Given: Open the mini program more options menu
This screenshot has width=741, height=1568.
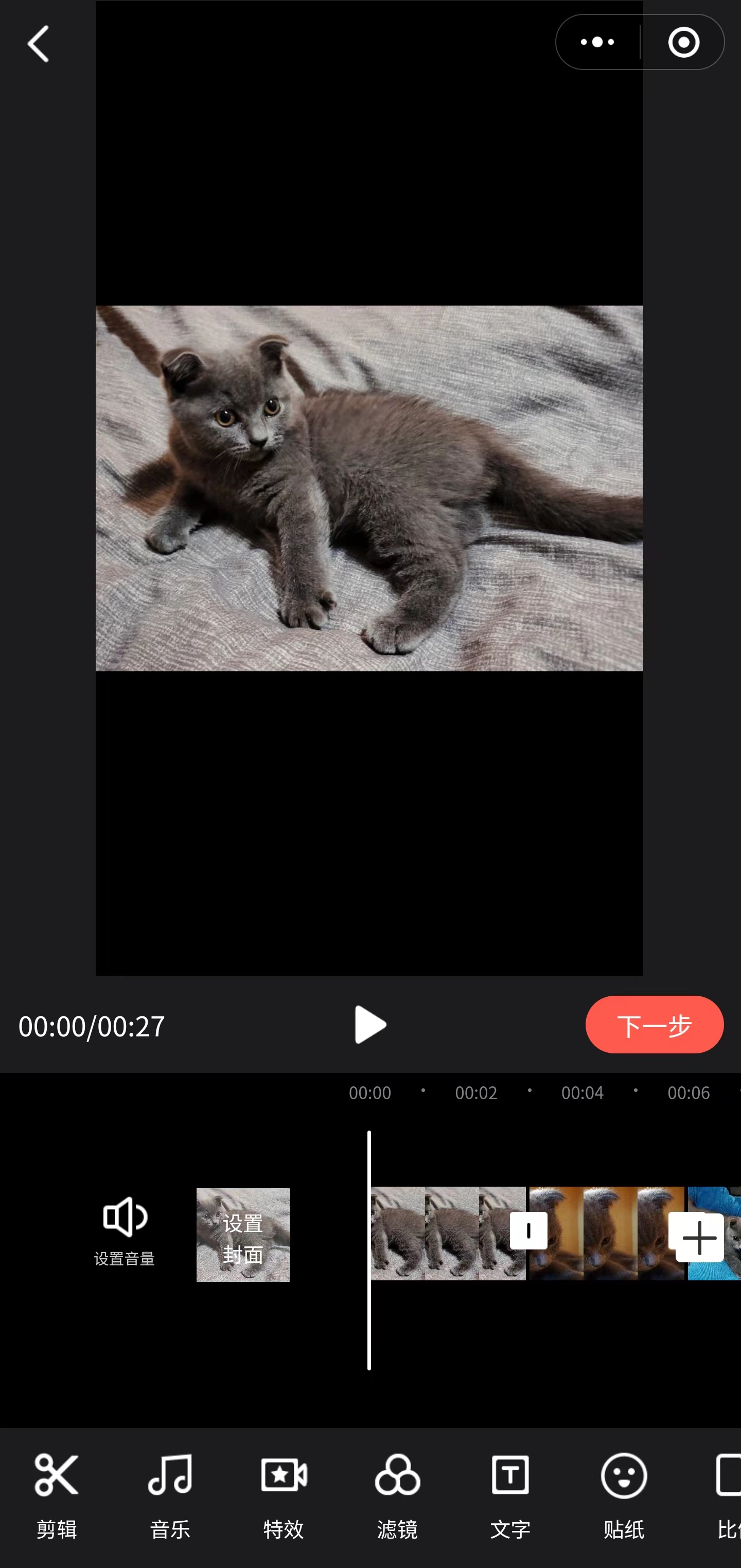Looking at the screenshot, I should tap(597, 43).
